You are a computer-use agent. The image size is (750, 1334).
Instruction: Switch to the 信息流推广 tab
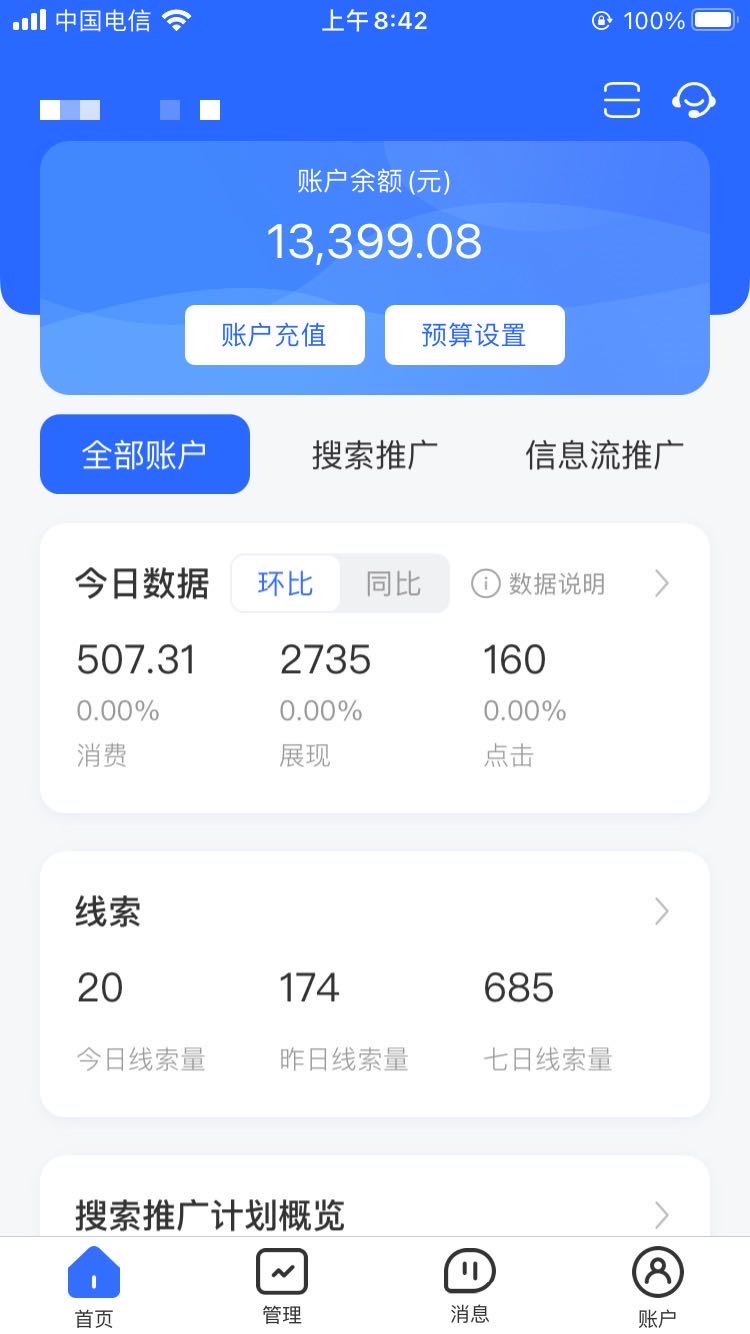coord(604,454)
